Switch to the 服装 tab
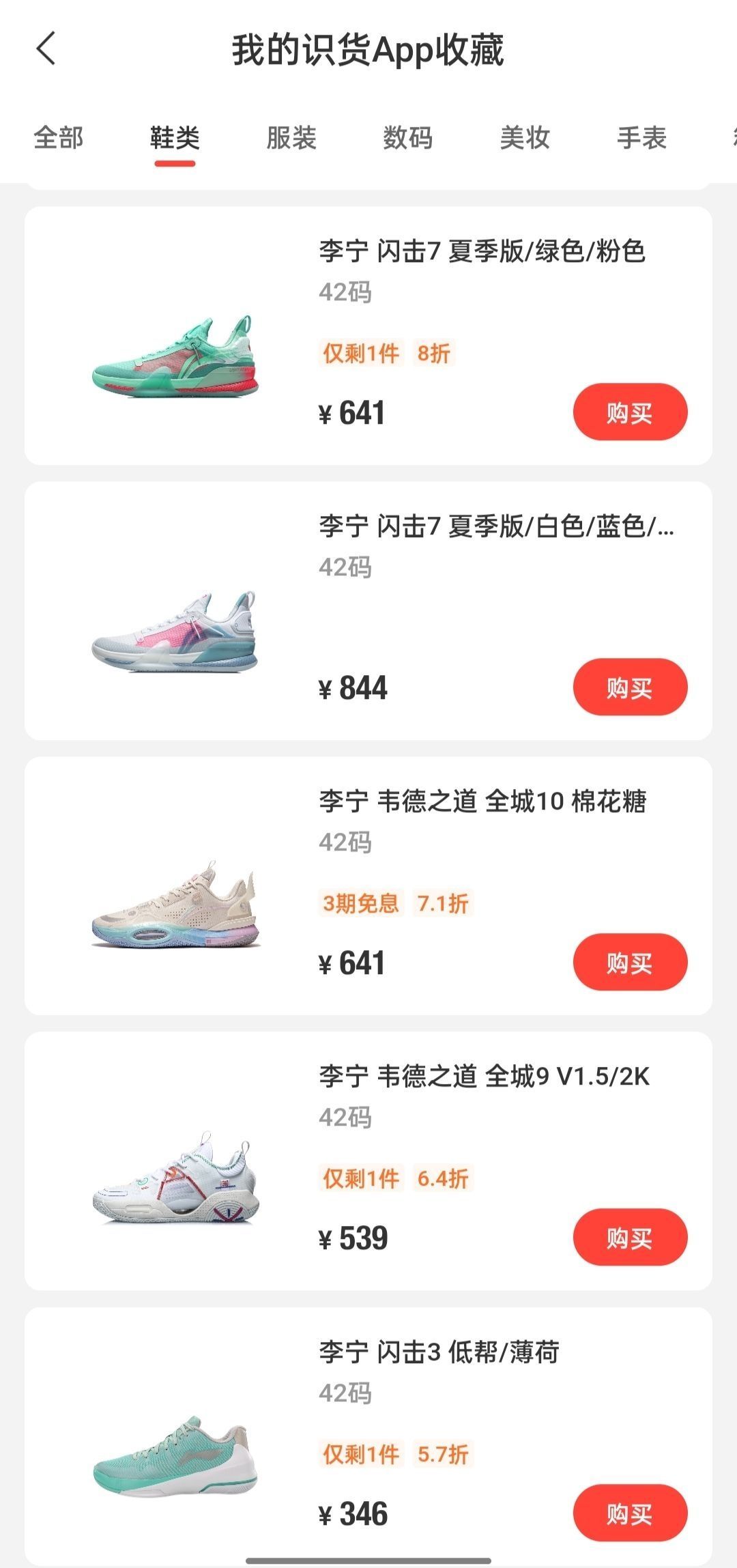 click(x=291, y=138)
